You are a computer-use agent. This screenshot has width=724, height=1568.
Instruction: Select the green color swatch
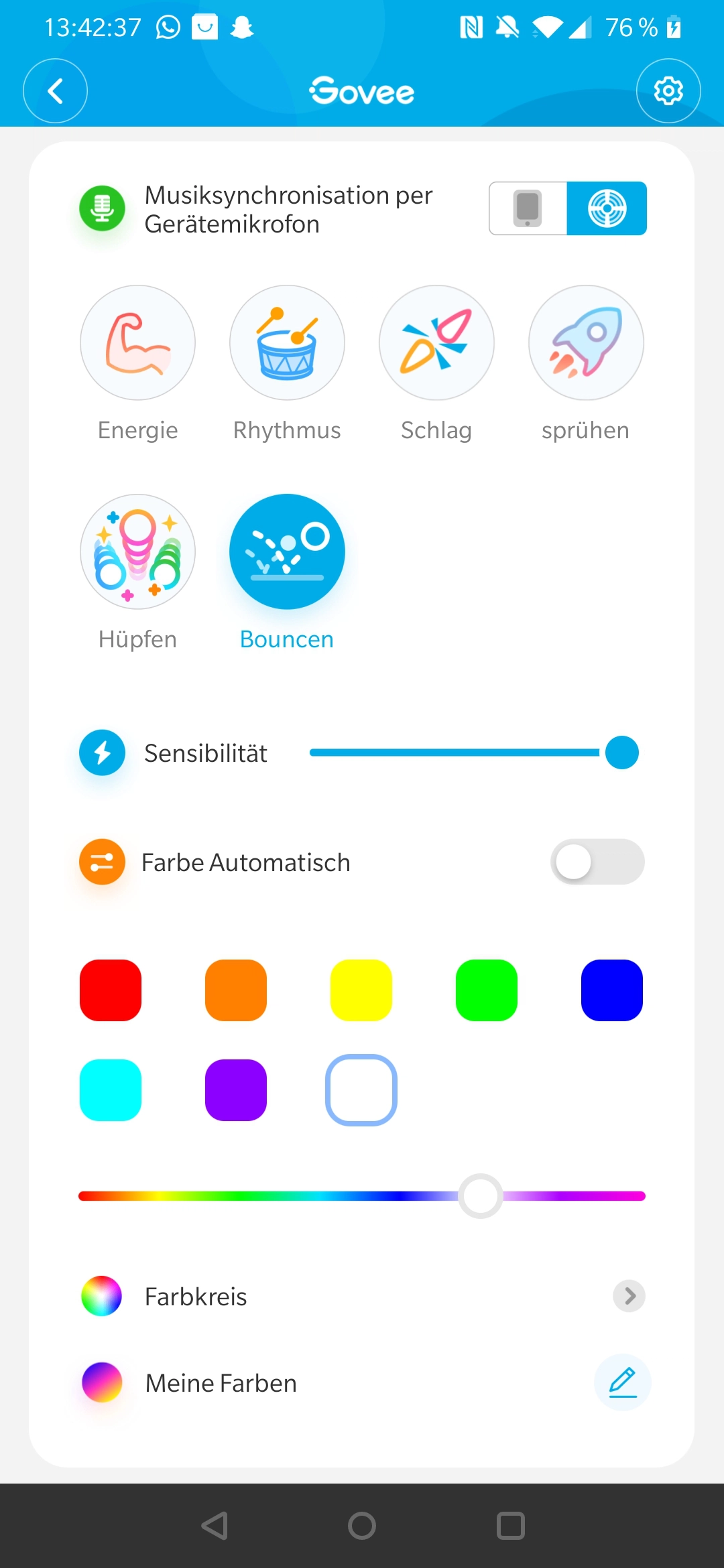pyautogui.click(x=487, y=990)
